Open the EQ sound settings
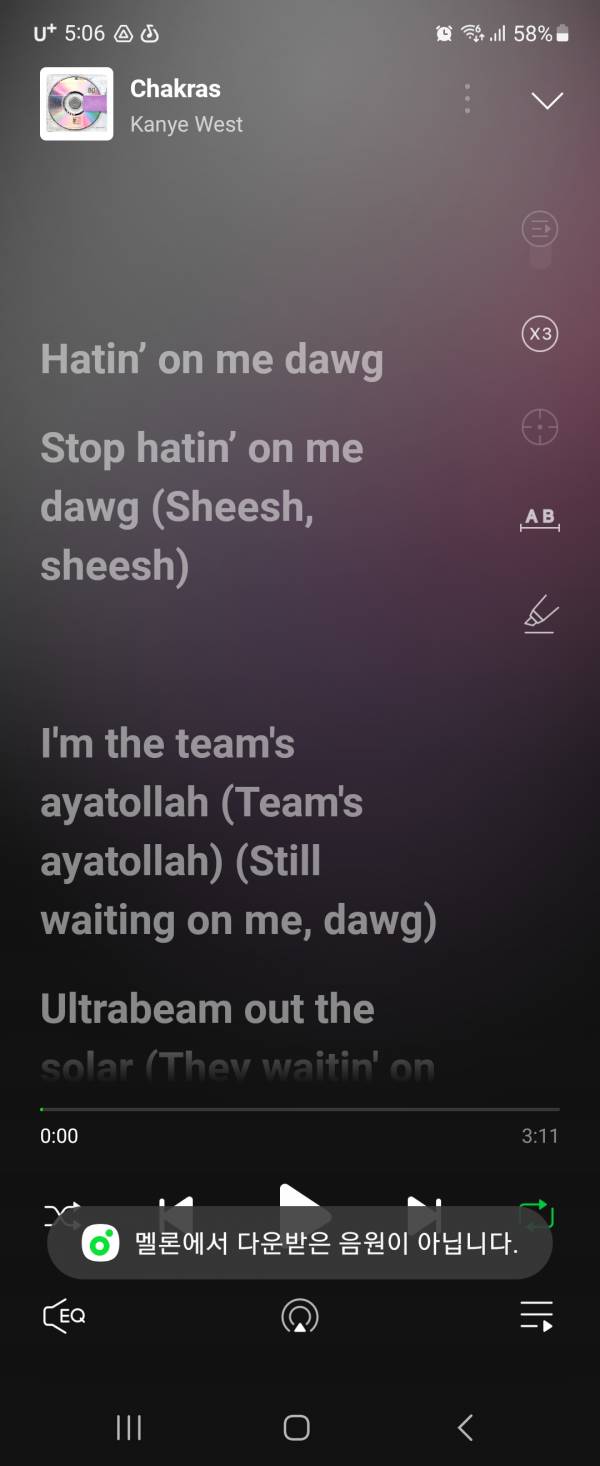This screenshot has height=1466, width=600. coord(64,1316)
